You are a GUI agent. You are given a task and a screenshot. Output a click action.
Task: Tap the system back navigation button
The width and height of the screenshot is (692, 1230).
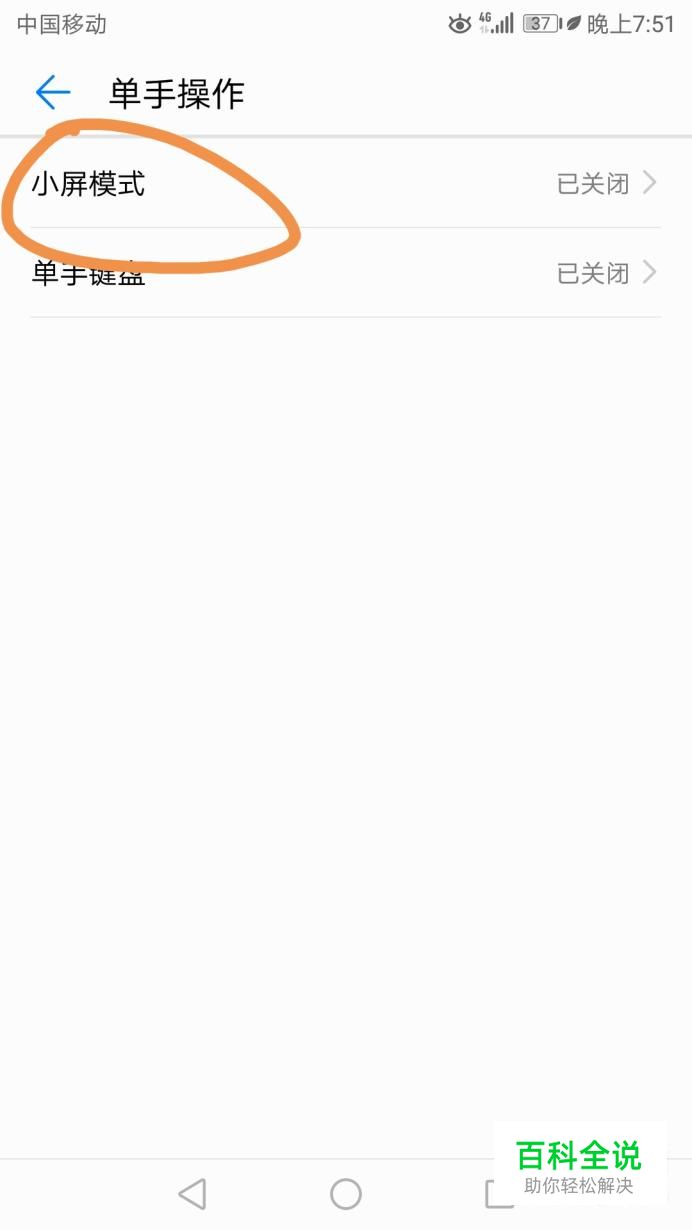pyautogui.click(x=192, y=1193)
